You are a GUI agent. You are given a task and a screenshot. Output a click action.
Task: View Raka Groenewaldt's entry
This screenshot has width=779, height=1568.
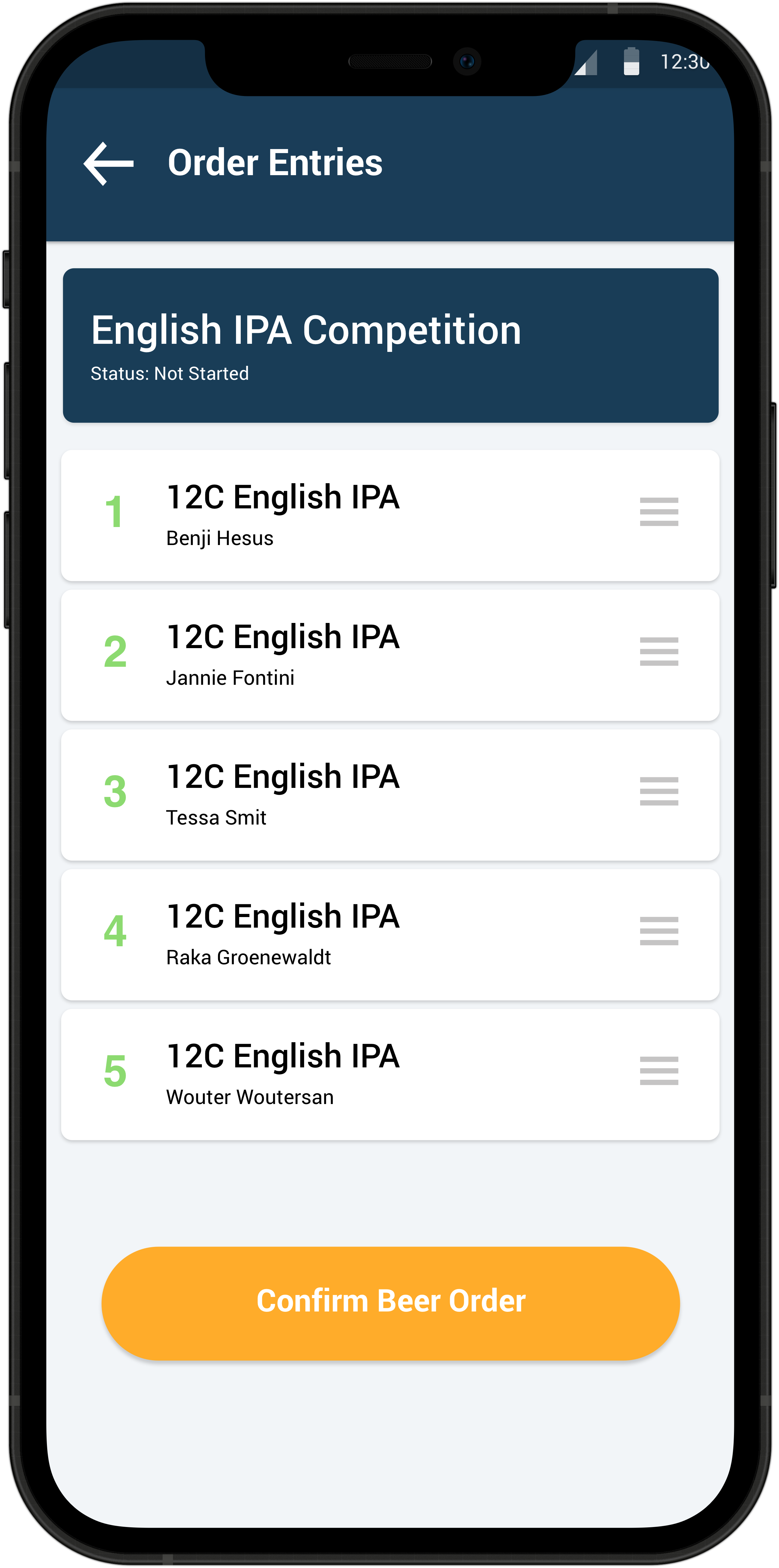[x=341, y=934]
